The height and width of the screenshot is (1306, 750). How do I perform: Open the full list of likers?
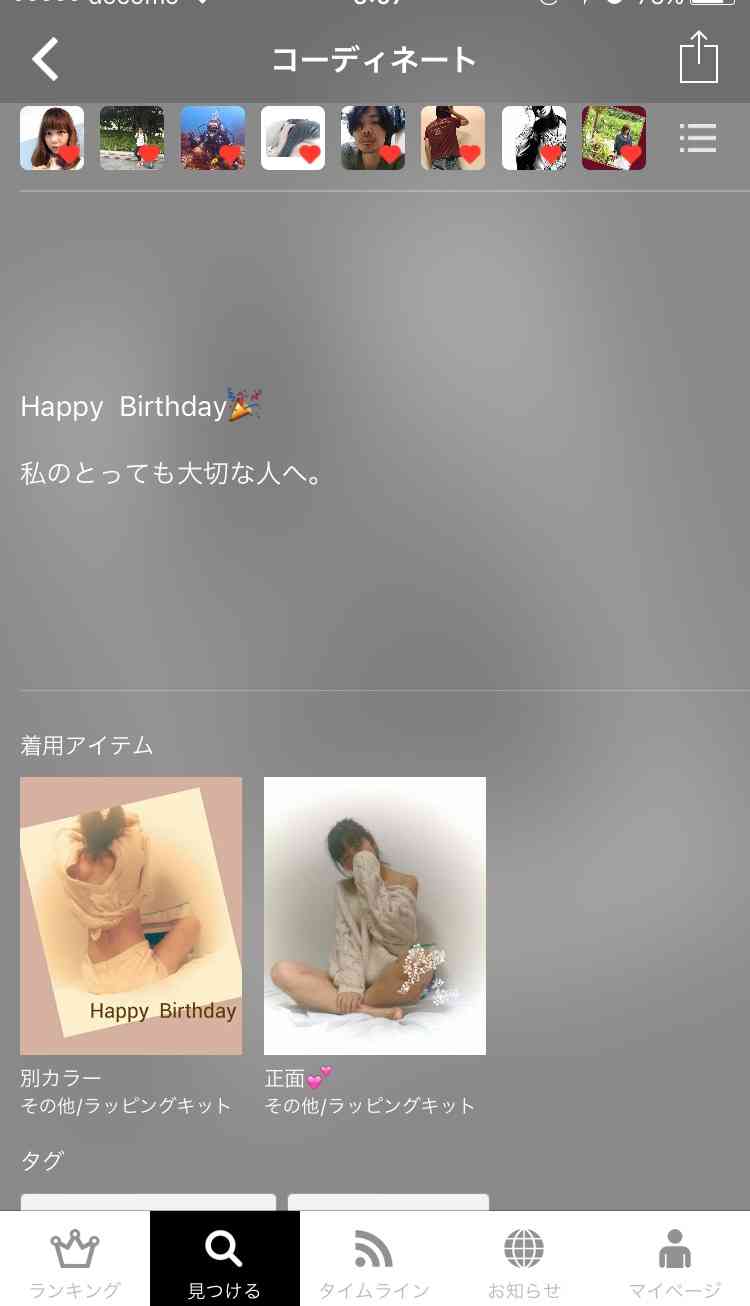(x=697, y=138)
